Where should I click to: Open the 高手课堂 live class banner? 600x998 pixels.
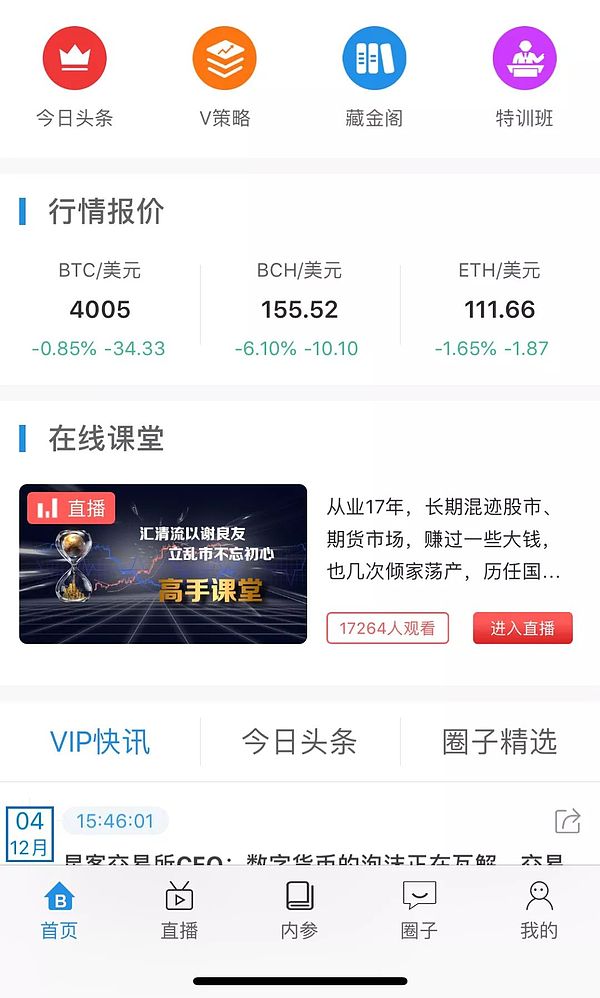(x=163, y=564)
